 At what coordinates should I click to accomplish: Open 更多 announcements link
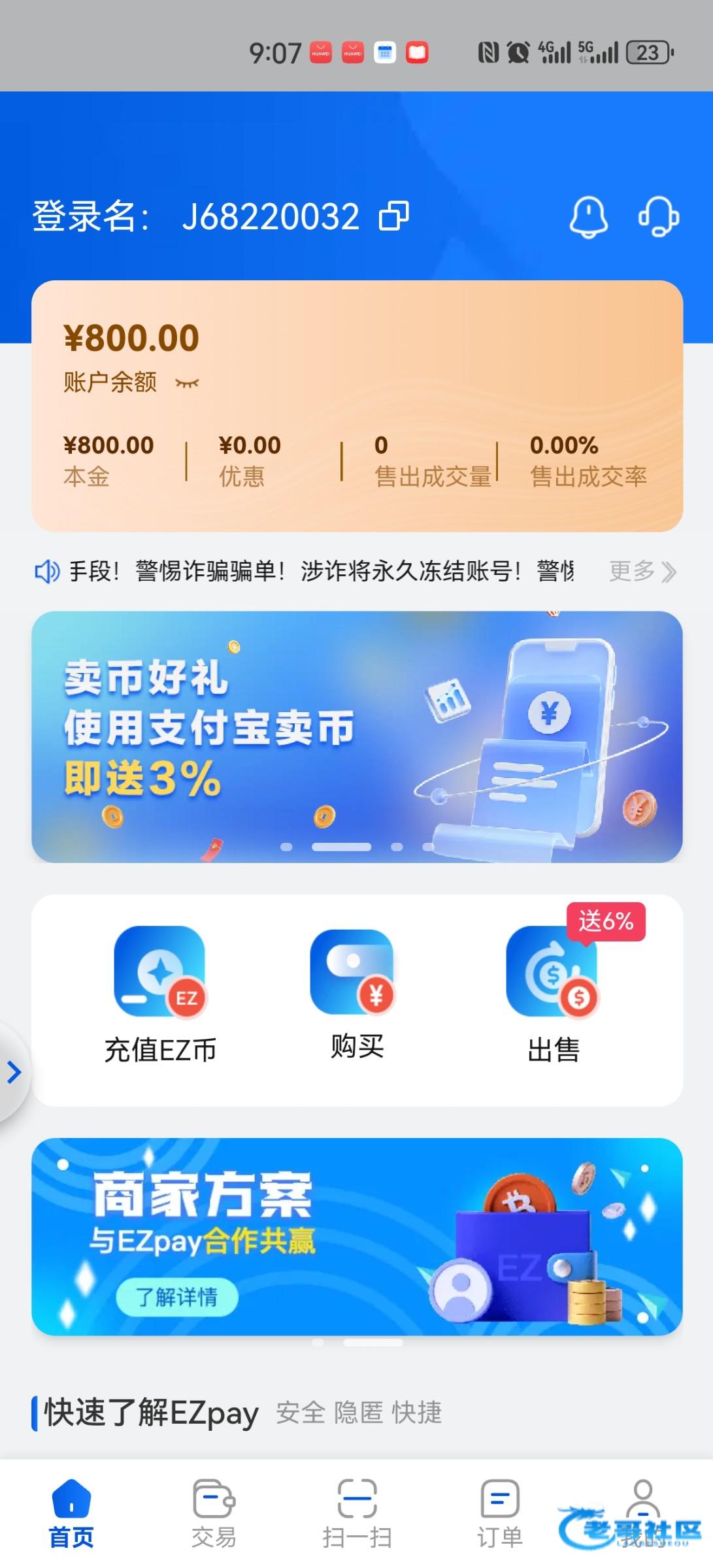pos(642,571)
